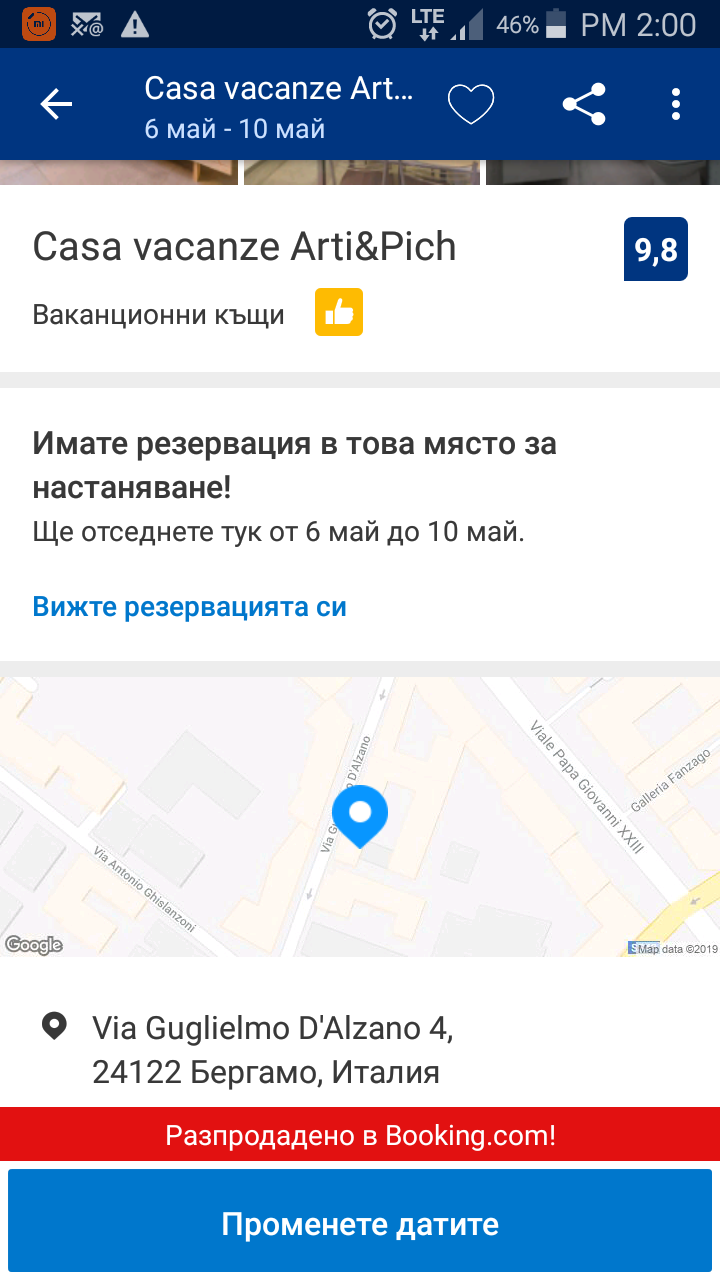
Task: Open the 9,8 review score badge
Action: click(x=656, y=249)
